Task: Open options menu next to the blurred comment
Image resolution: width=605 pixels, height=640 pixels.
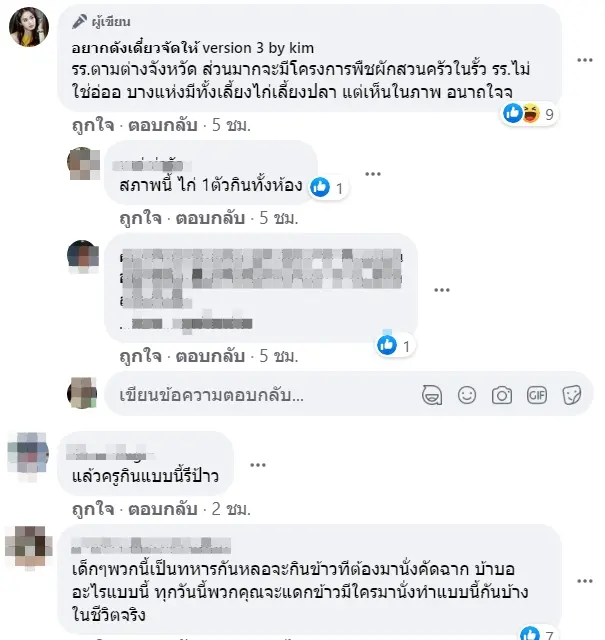Action: 441,288
